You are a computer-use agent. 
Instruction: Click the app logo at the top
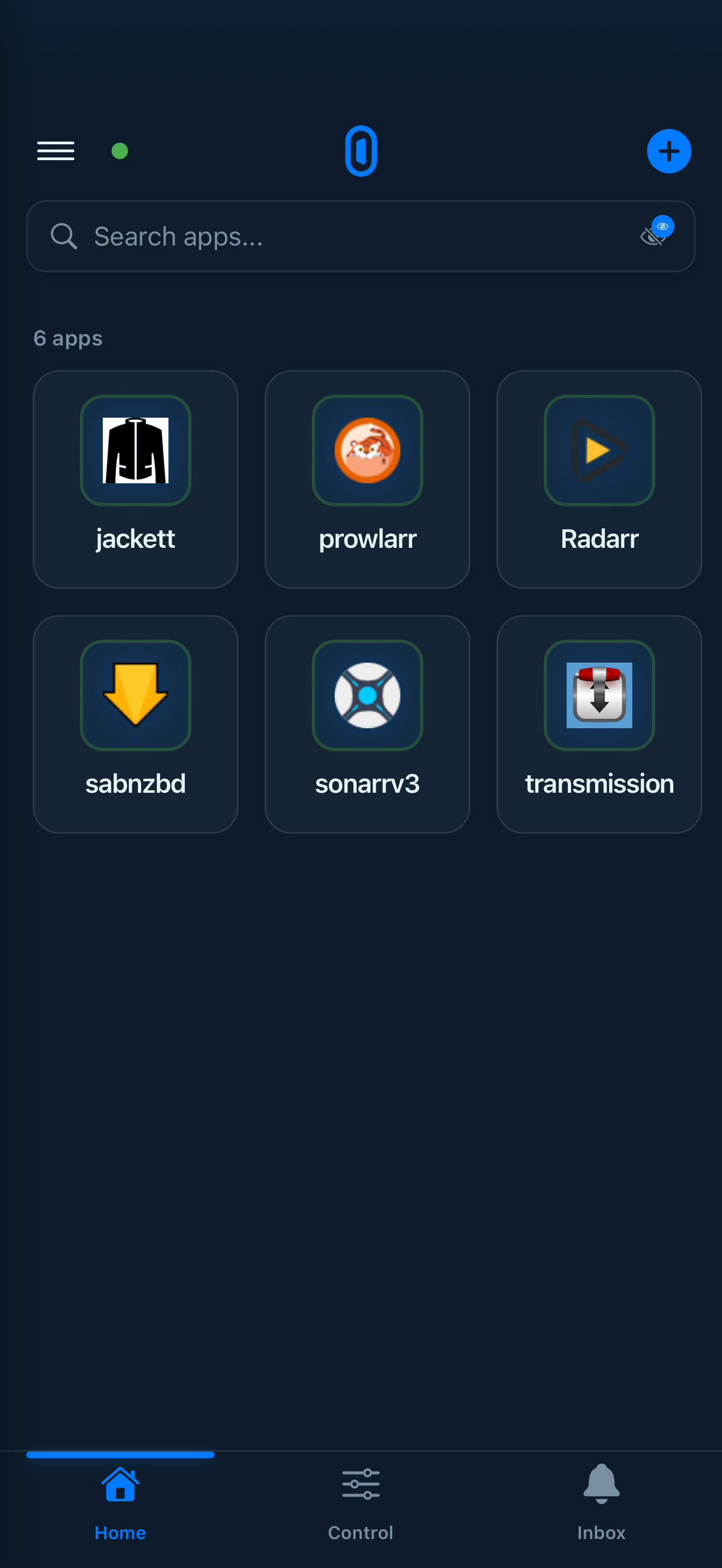(362, 151)
